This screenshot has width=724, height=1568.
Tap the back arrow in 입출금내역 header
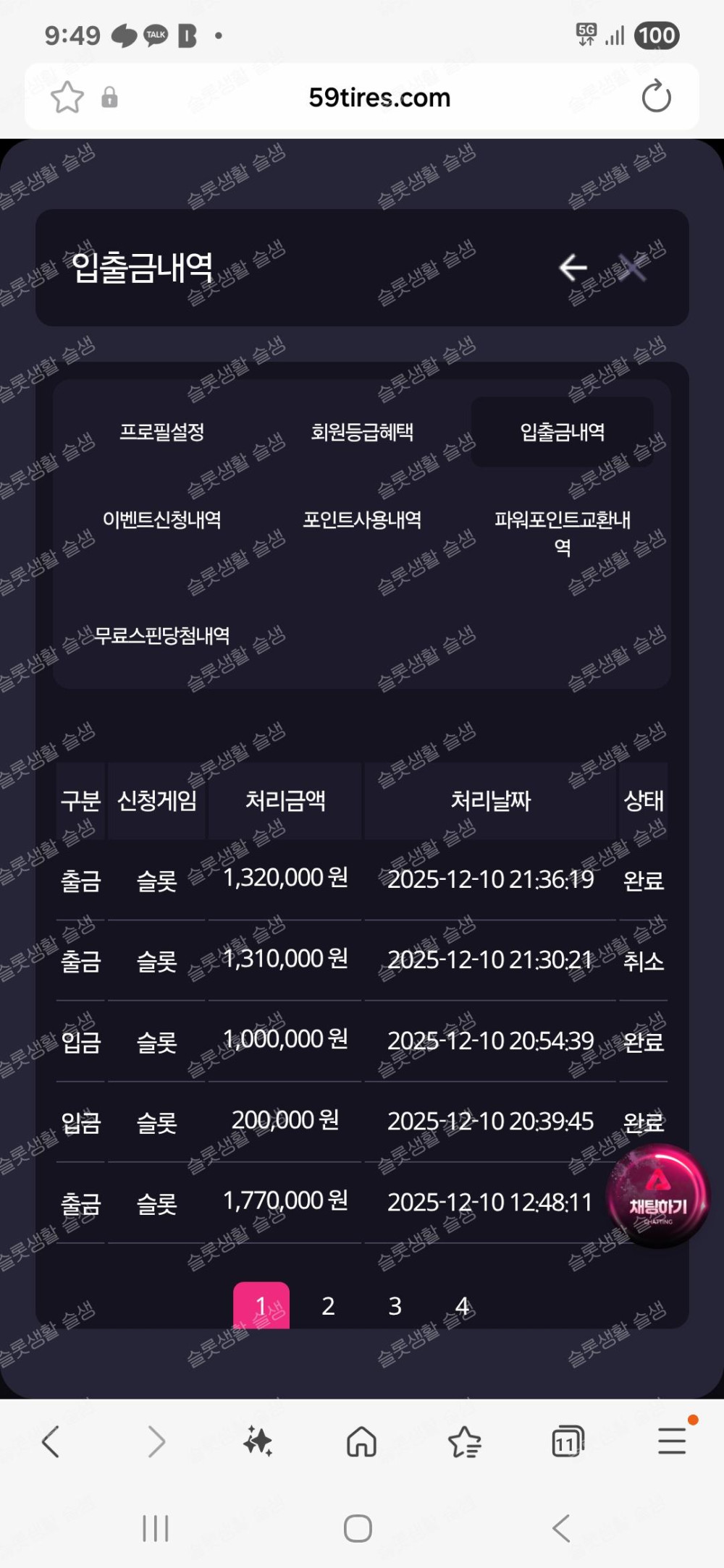click(573, 268)
